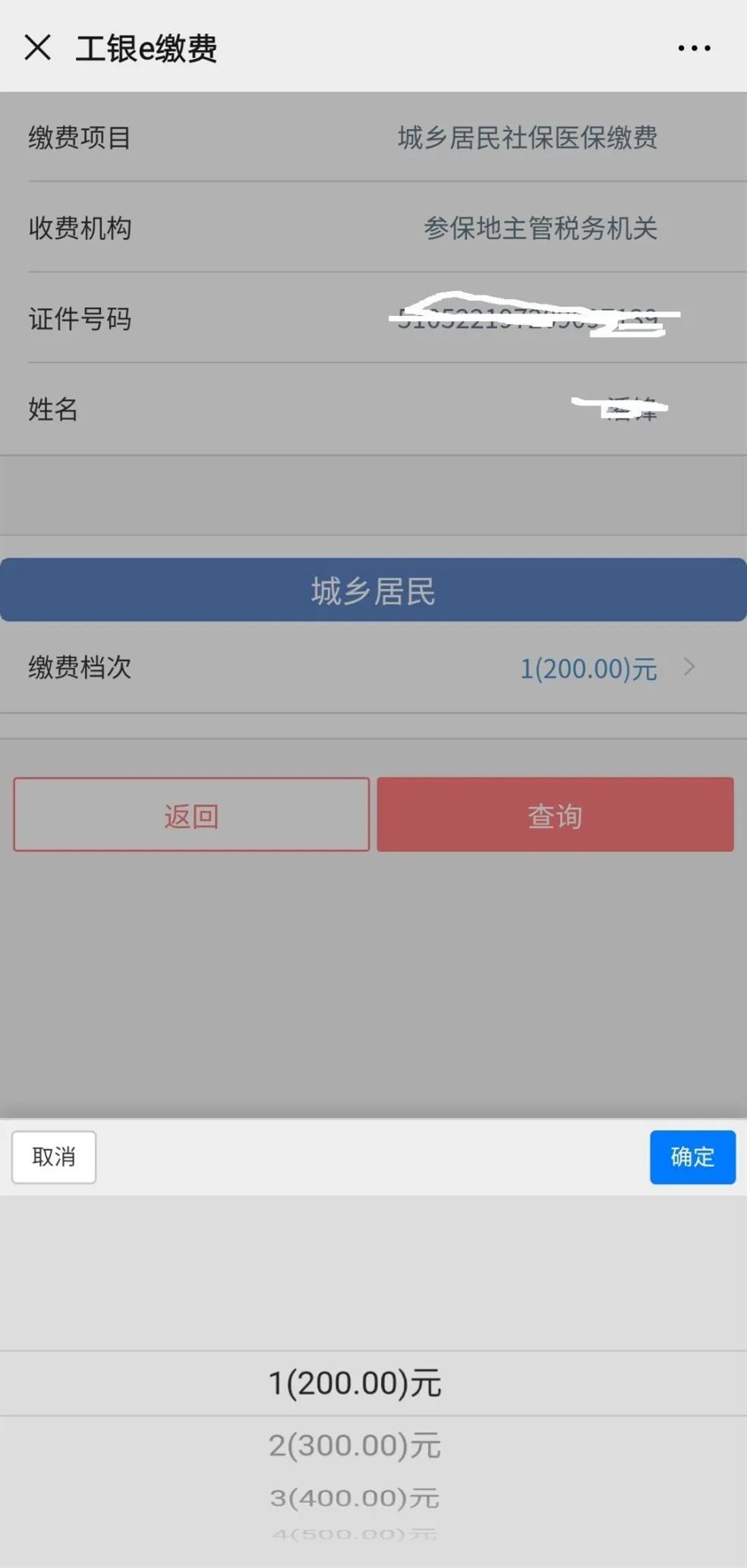Confirm selection with 确定
Viewport: 747px width, 1568px height.
692,1157
